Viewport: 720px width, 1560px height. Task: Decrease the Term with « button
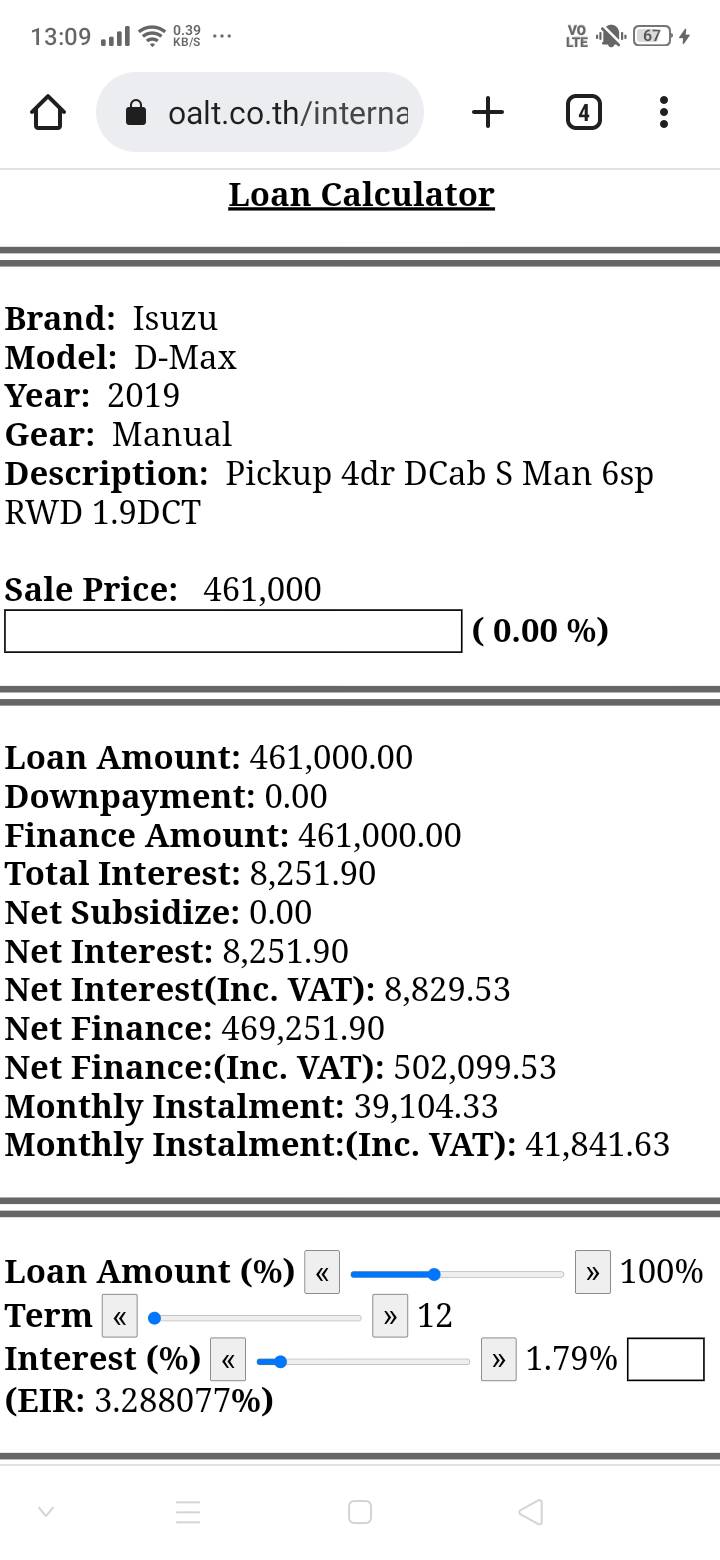pyautogui.click(x=119, y=1316)
